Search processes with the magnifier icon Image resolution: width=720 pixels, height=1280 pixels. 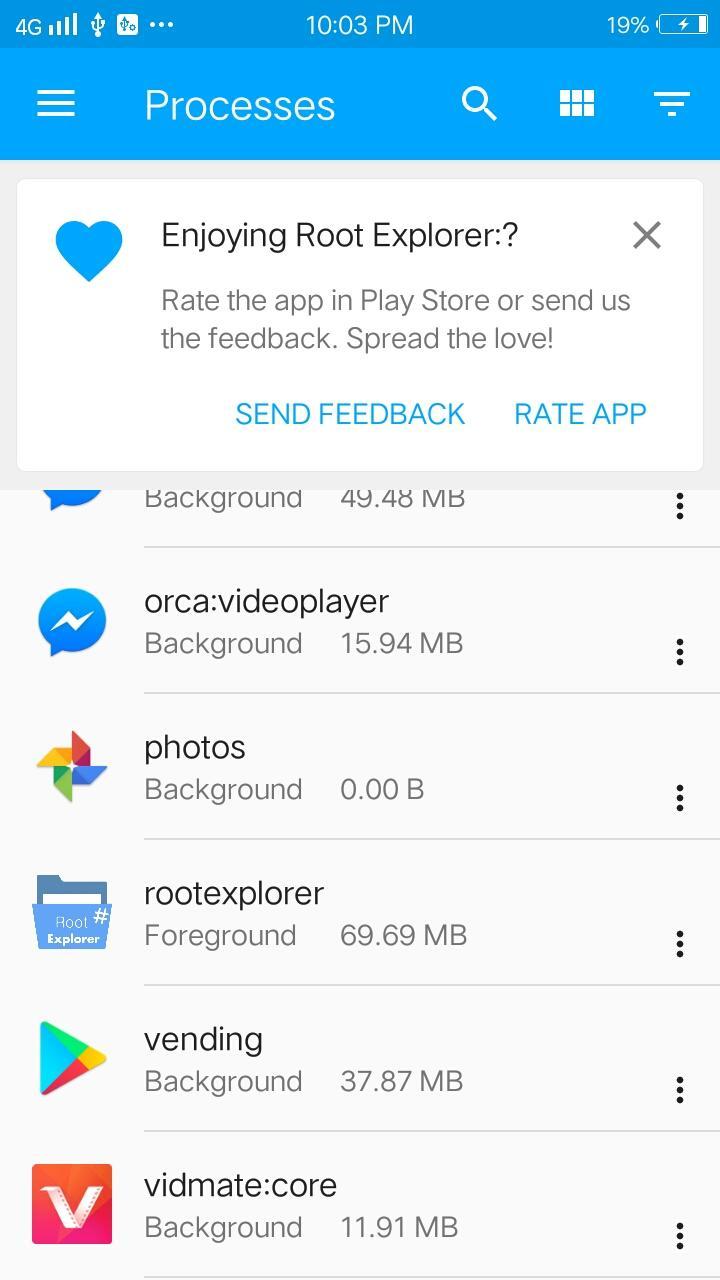479,103
